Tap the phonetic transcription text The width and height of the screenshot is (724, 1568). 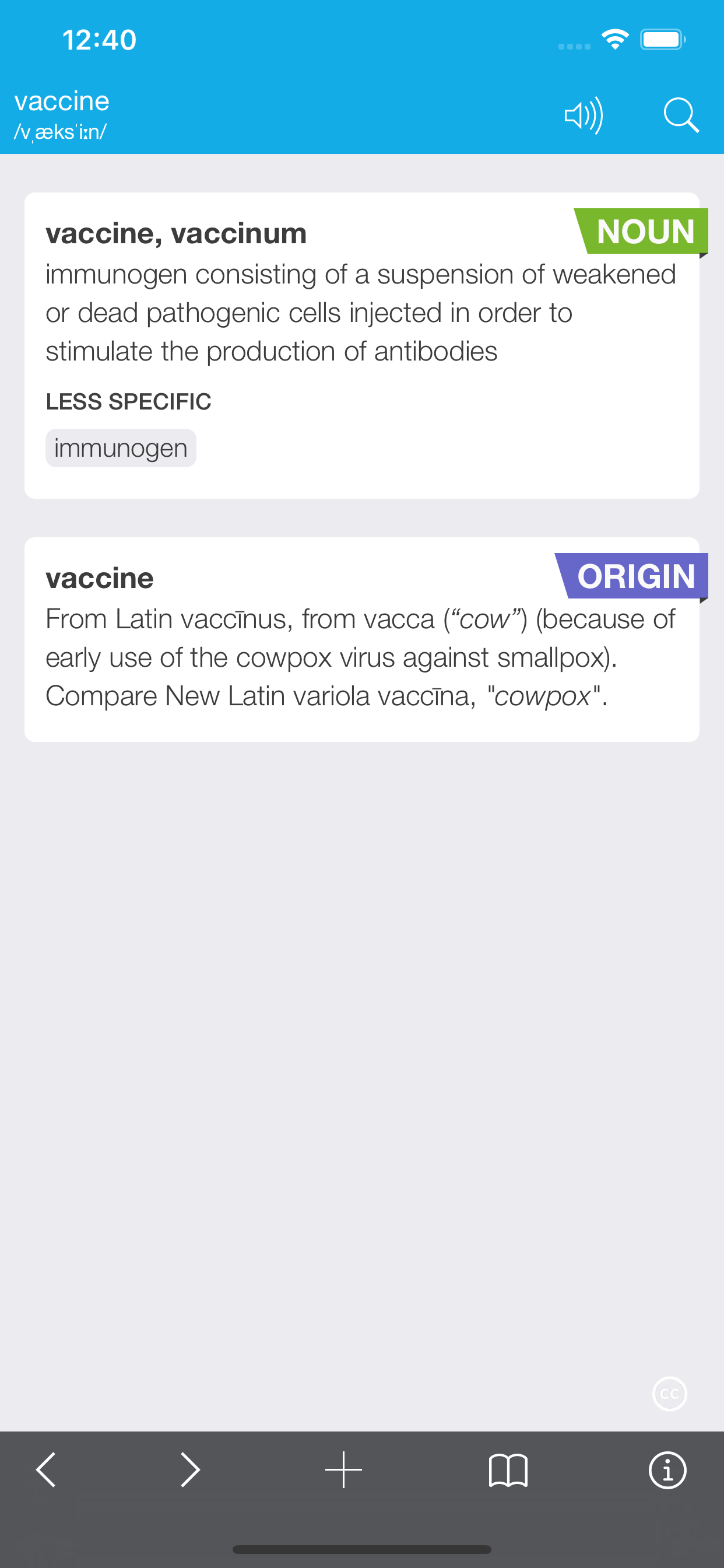click(x=60, y=130)
